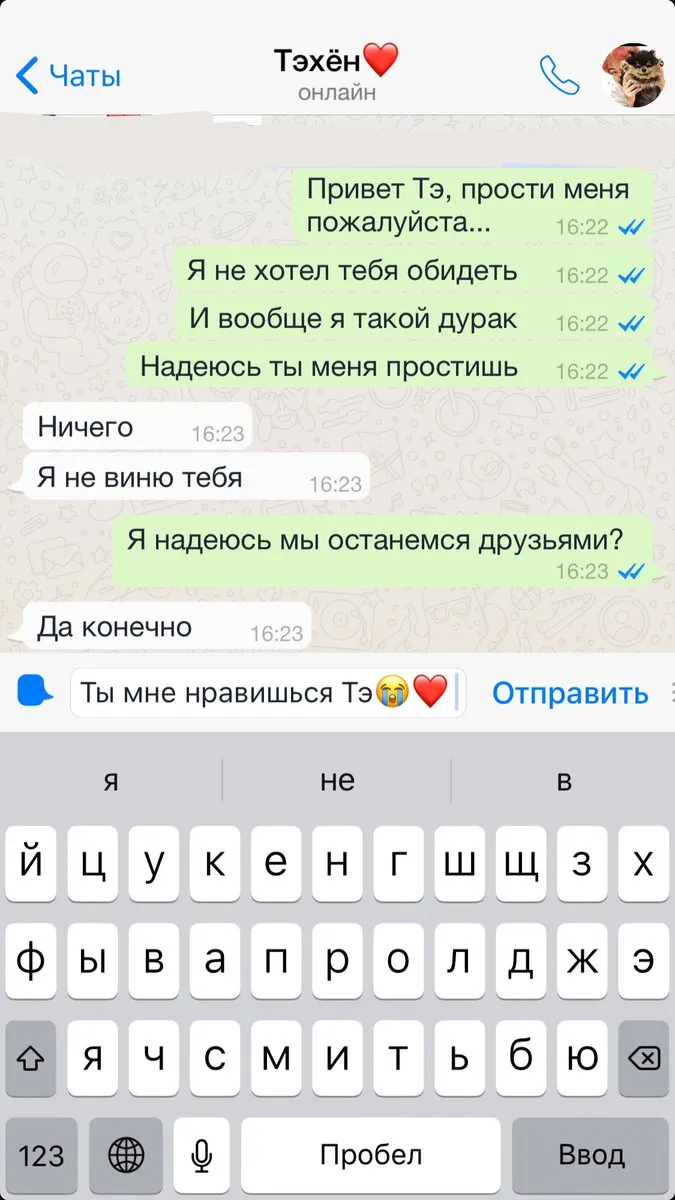Choose keyboard suggestion "не"
The width and height of the screenshot is (675, 1200).
tap(337, 782)
